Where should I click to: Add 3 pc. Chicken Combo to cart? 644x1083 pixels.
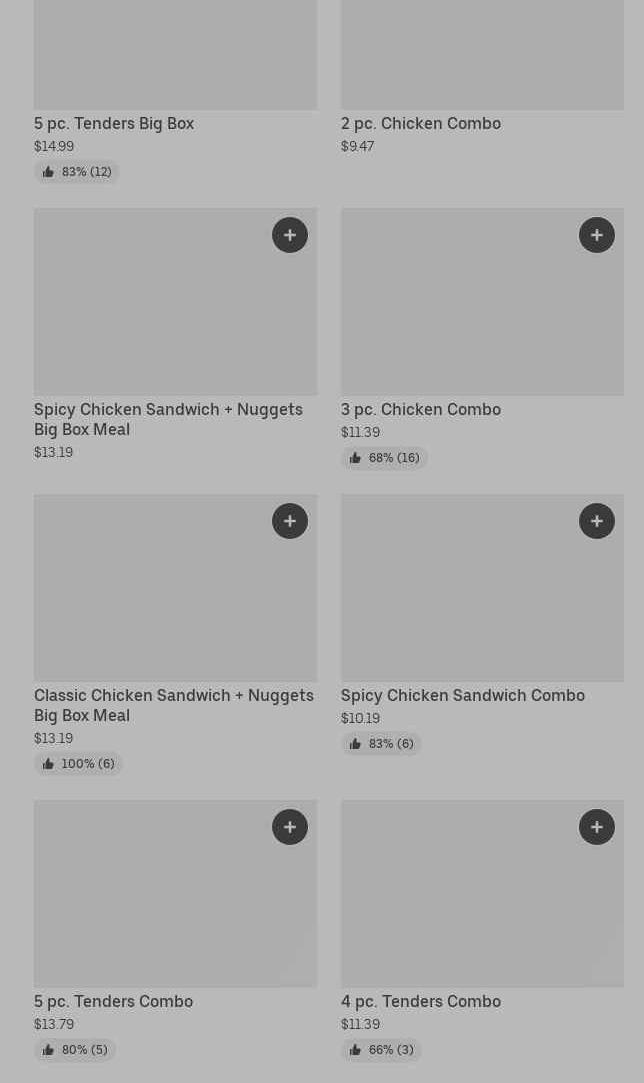(597, 235)
